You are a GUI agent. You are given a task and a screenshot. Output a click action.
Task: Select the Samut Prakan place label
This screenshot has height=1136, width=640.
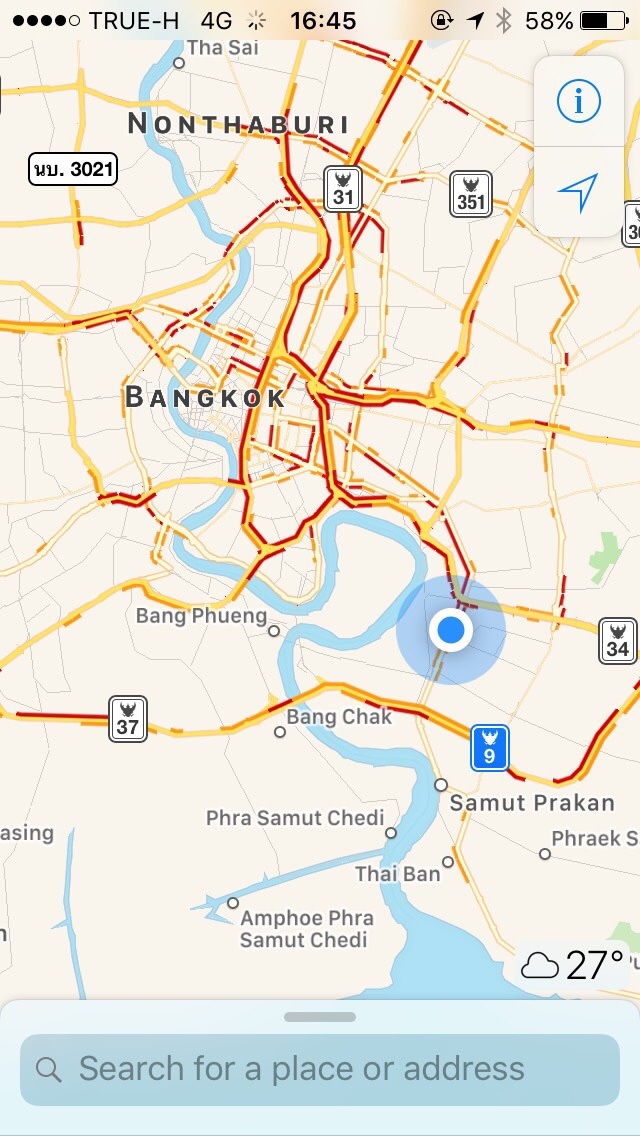tap(531, 803)
